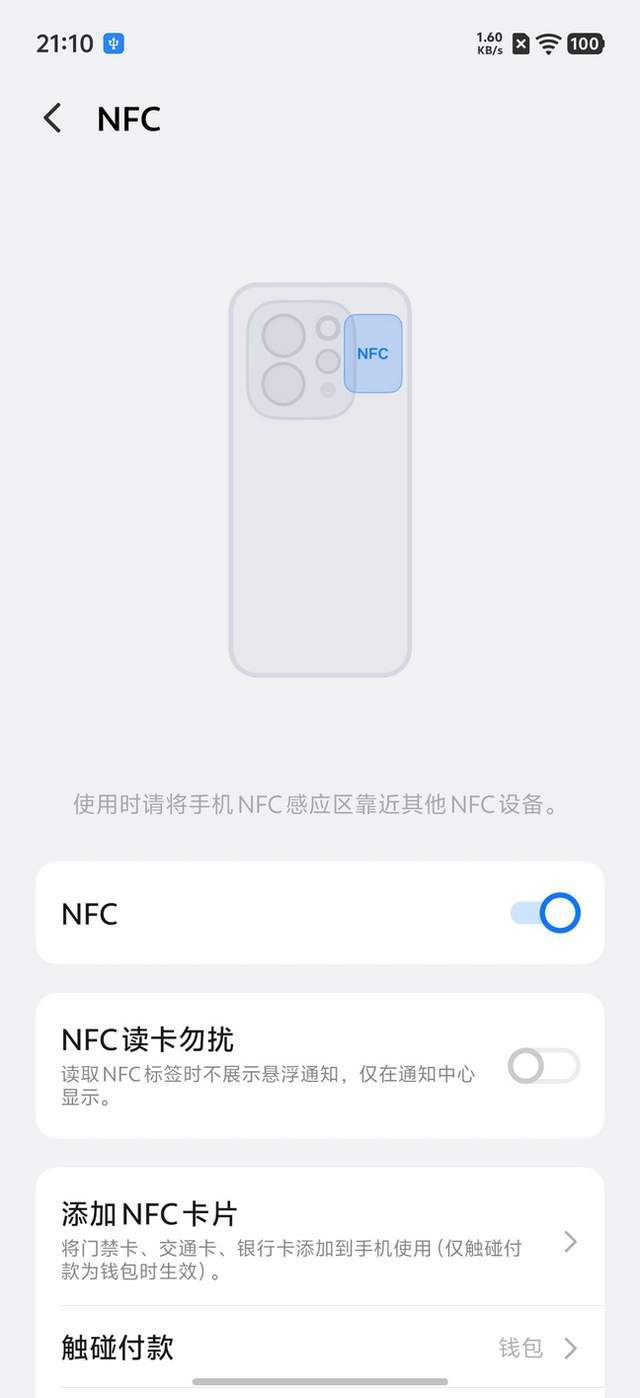
Task: Open 触碰付款 setting
Action: pos(320,1347)
